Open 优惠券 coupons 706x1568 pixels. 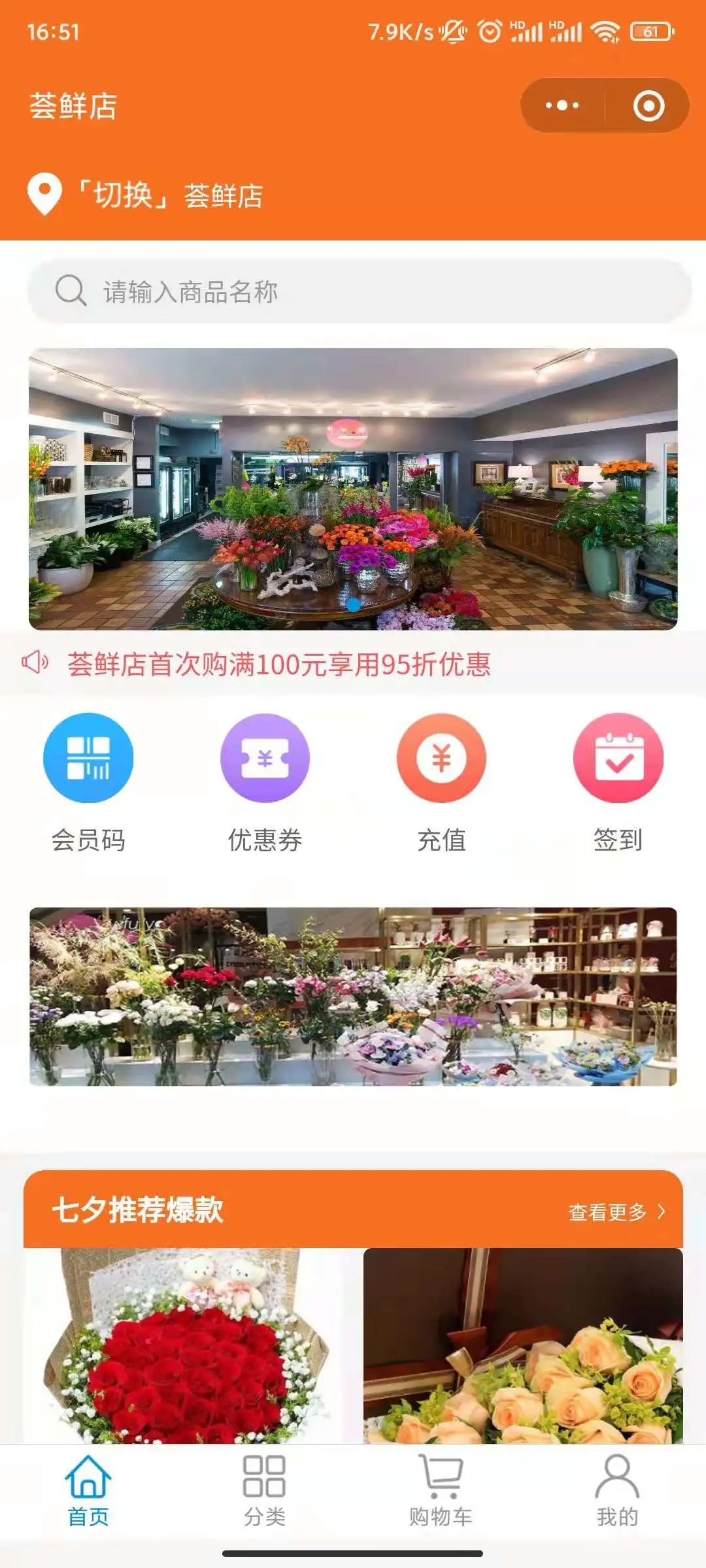pyautogui.click(x=265, y=781)
